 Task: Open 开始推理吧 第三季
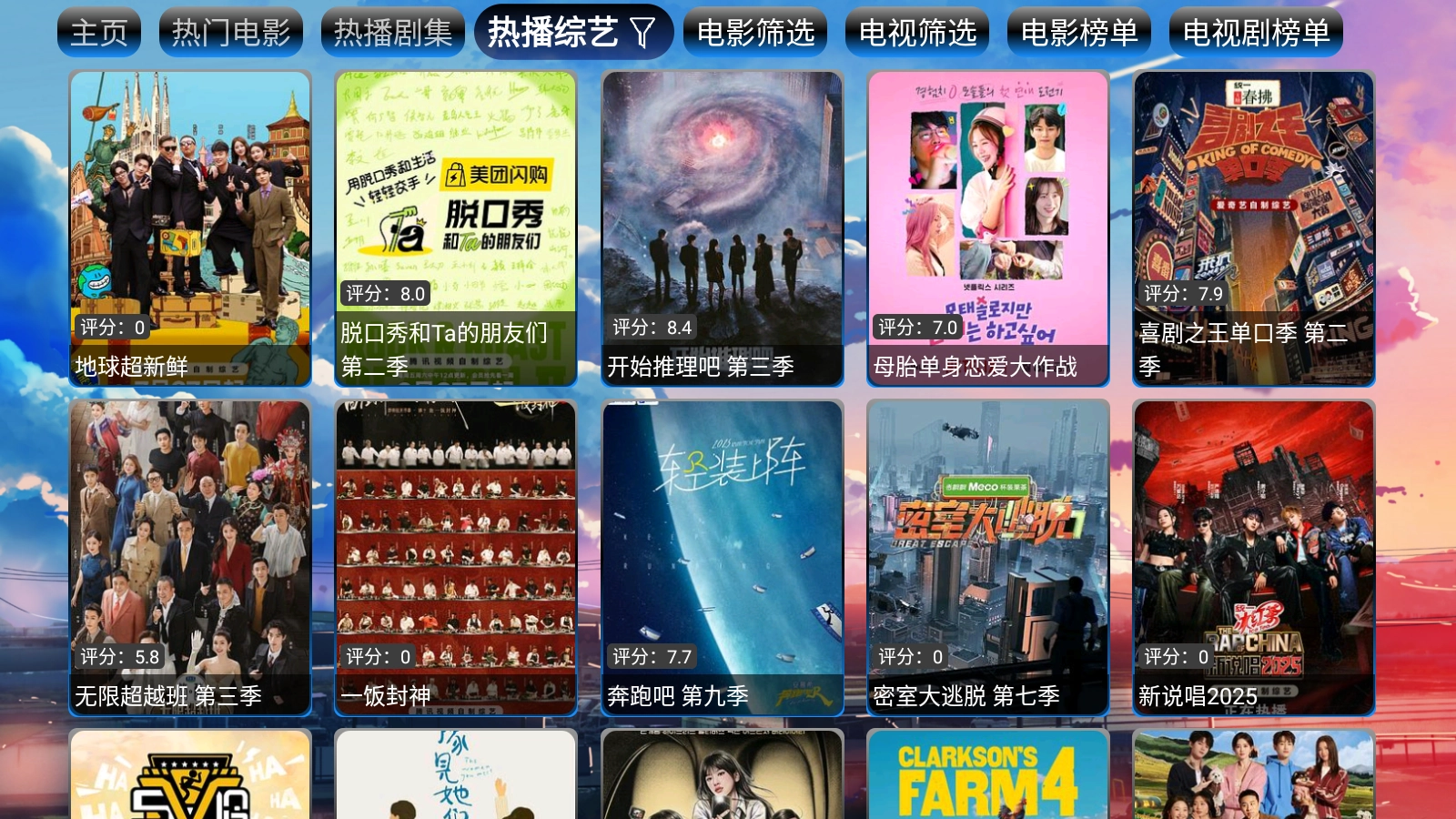click(723, 227)
